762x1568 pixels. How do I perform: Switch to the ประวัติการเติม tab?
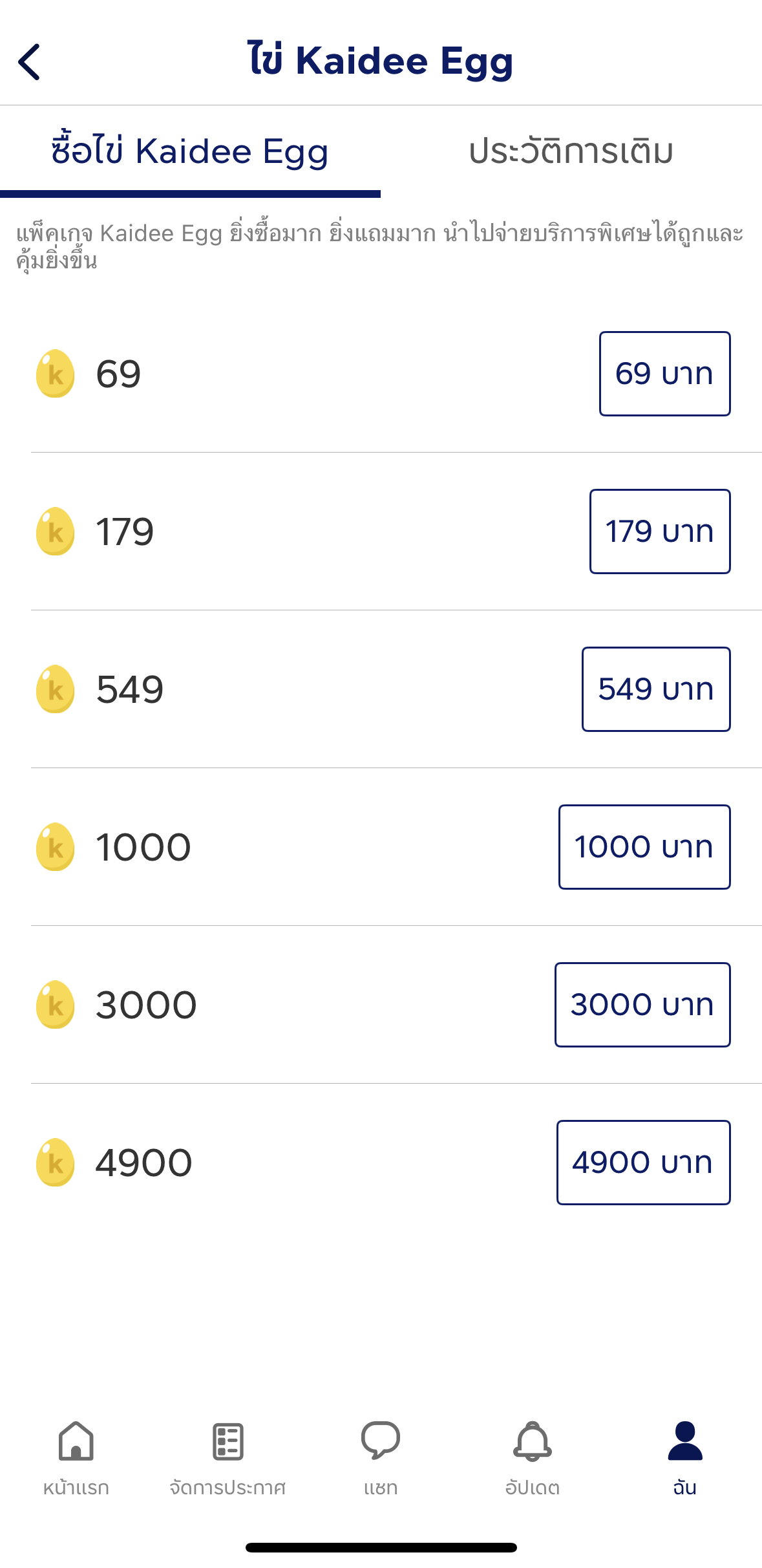point(571,151)
